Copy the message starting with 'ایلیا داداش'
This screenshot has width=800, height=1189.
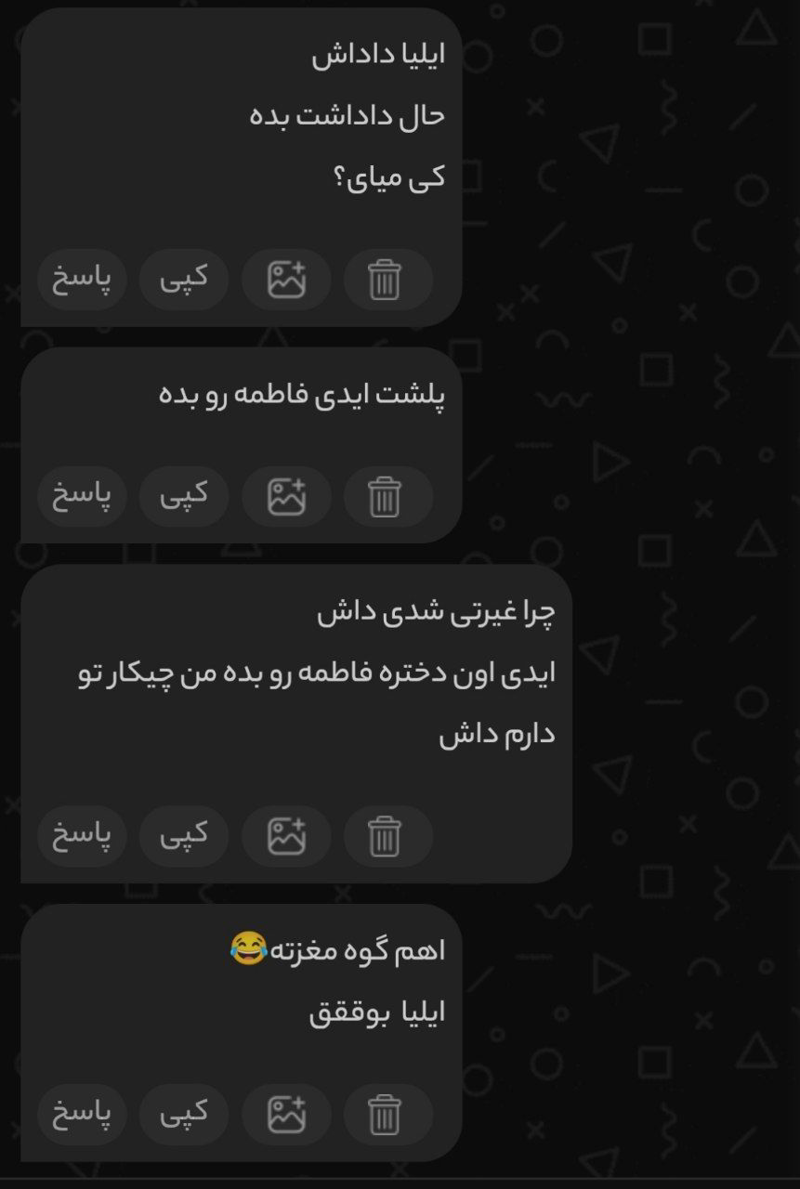[185, 279]
